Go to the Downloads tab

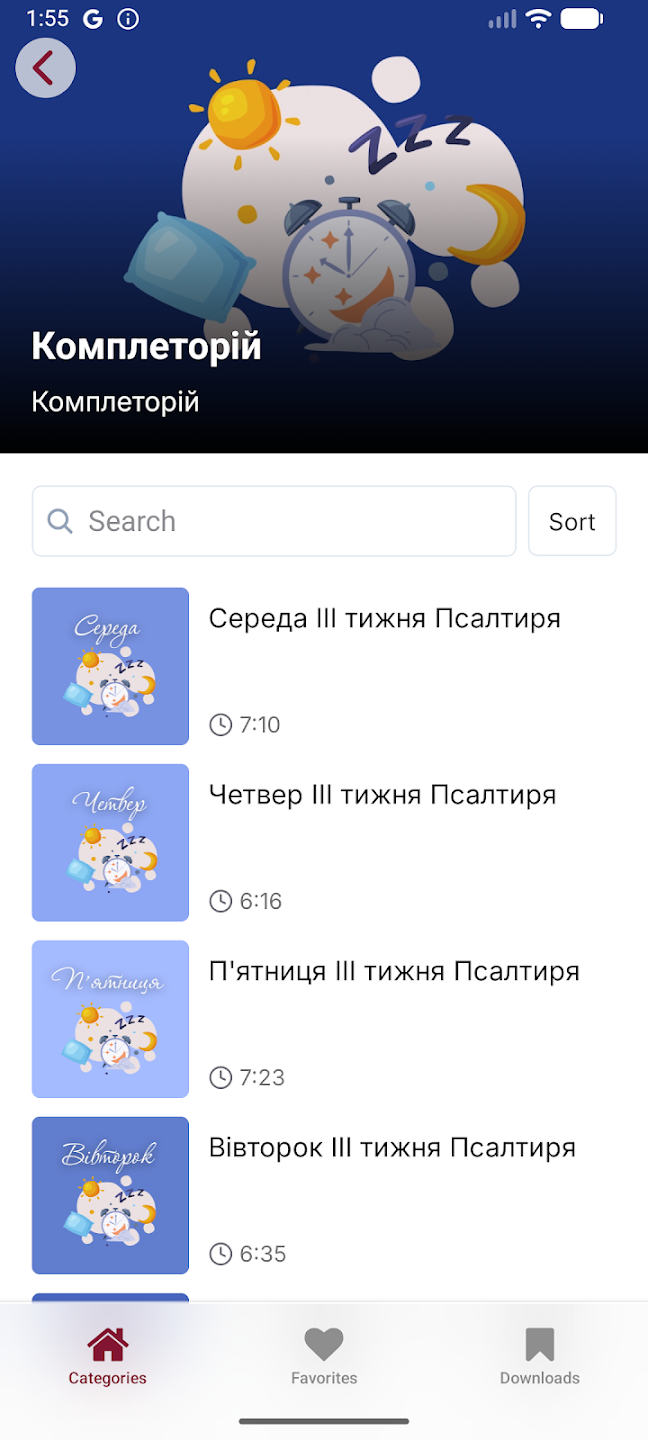click(x=540, y=1356)
